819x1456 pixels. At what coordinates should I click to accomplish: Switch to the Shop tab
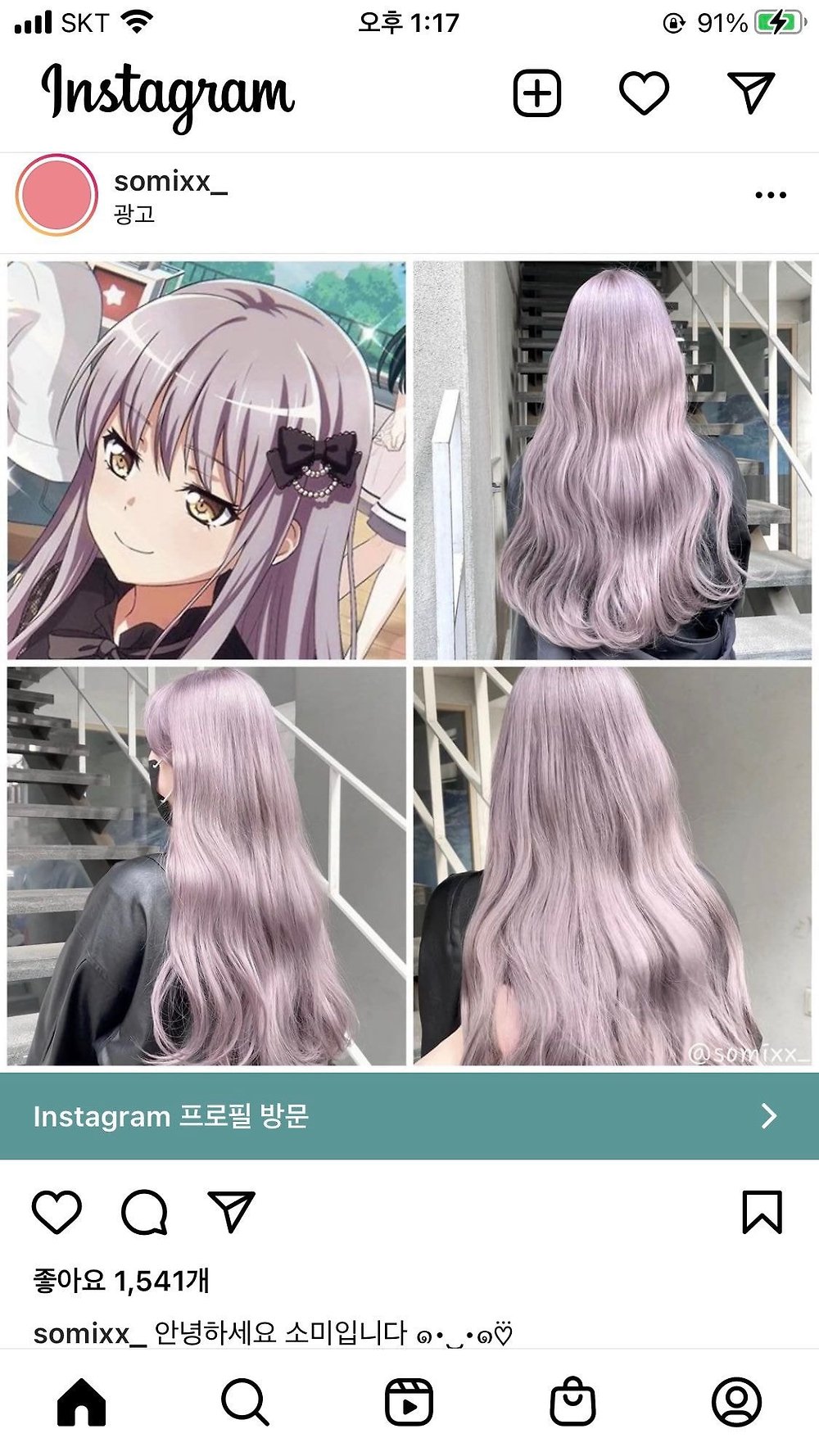click(572, 1402)
